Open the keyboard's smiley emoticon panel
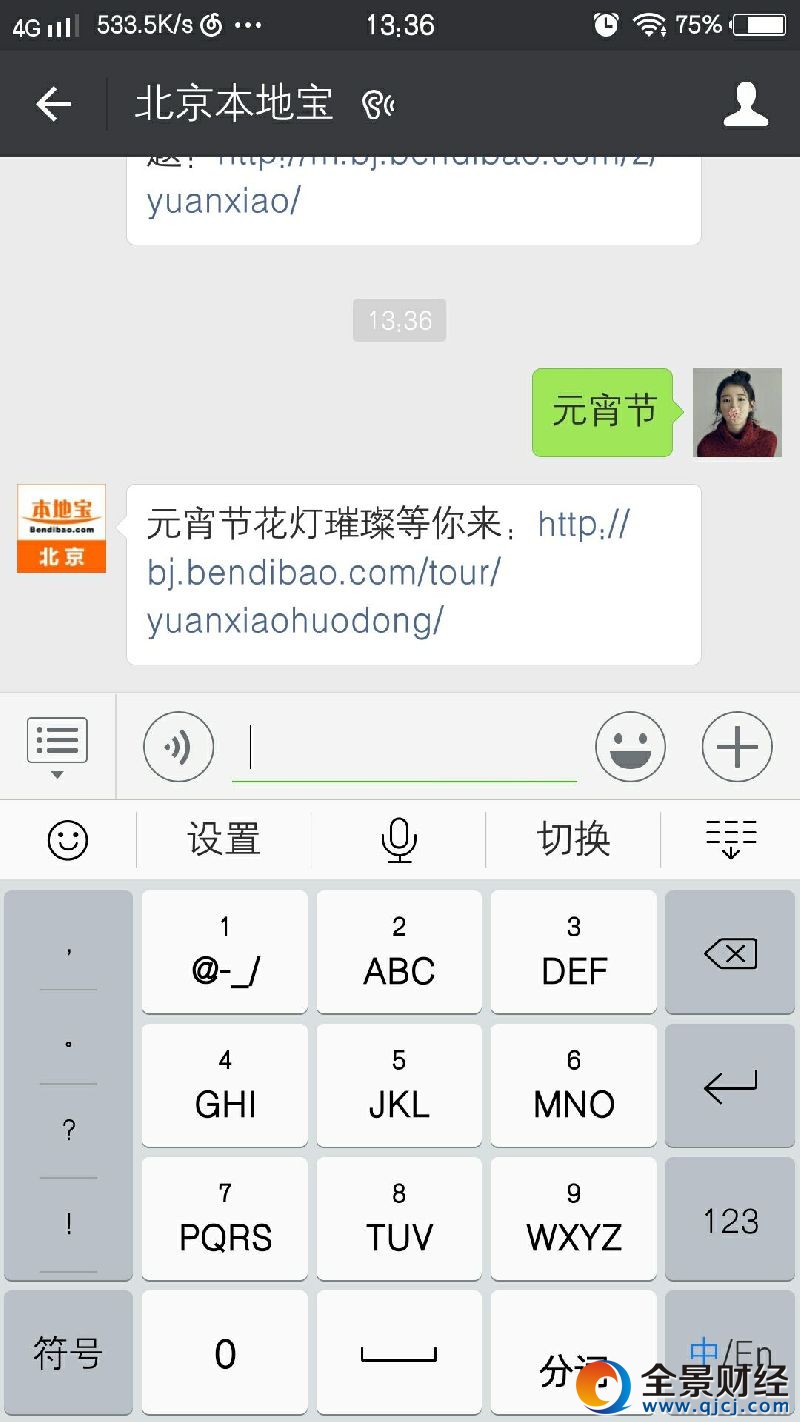Image resolution: width=800 pixels, height=1422 pixels. tap(68, 839)
